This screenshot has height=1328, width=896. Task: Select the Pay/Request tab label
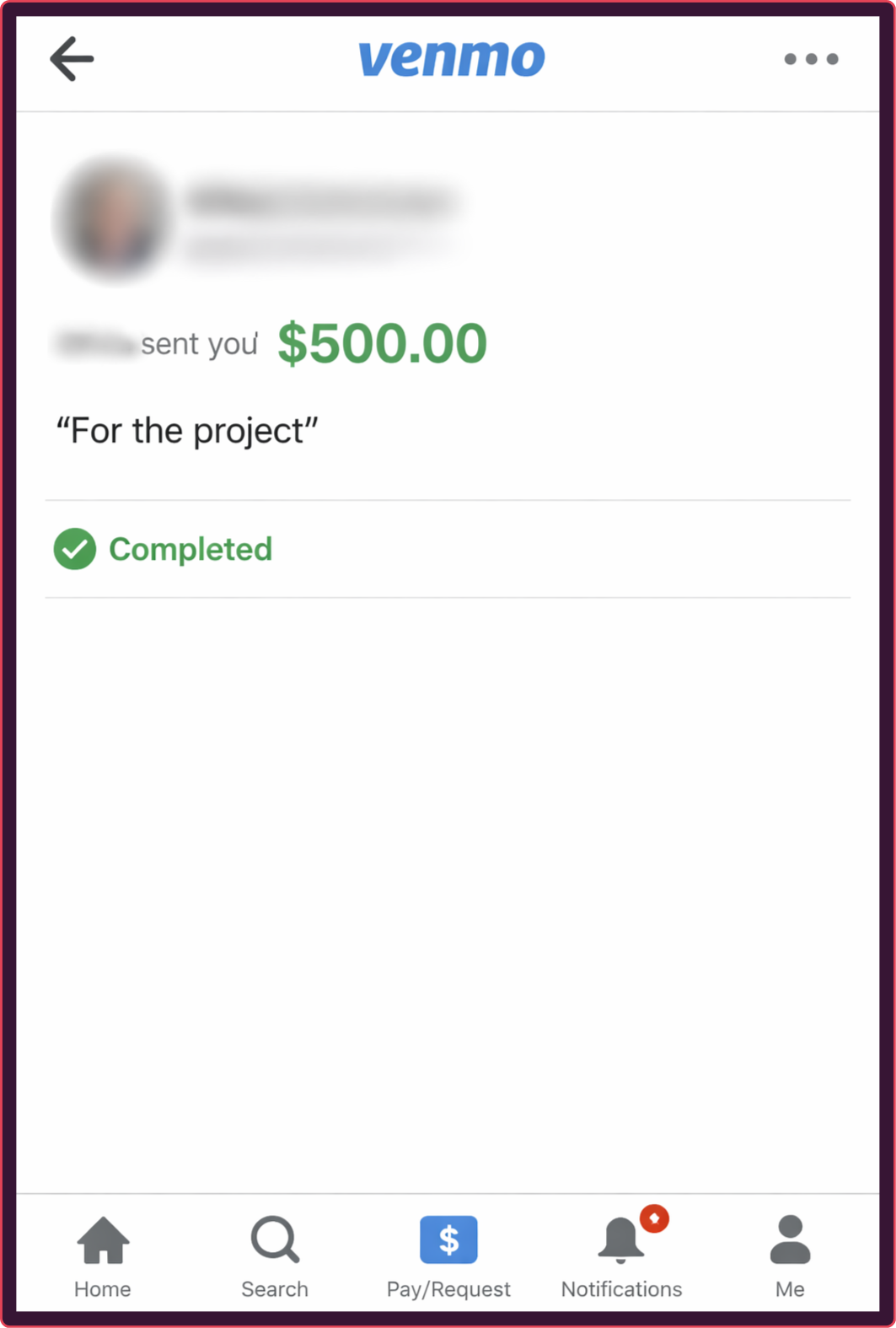point(448,1288)
